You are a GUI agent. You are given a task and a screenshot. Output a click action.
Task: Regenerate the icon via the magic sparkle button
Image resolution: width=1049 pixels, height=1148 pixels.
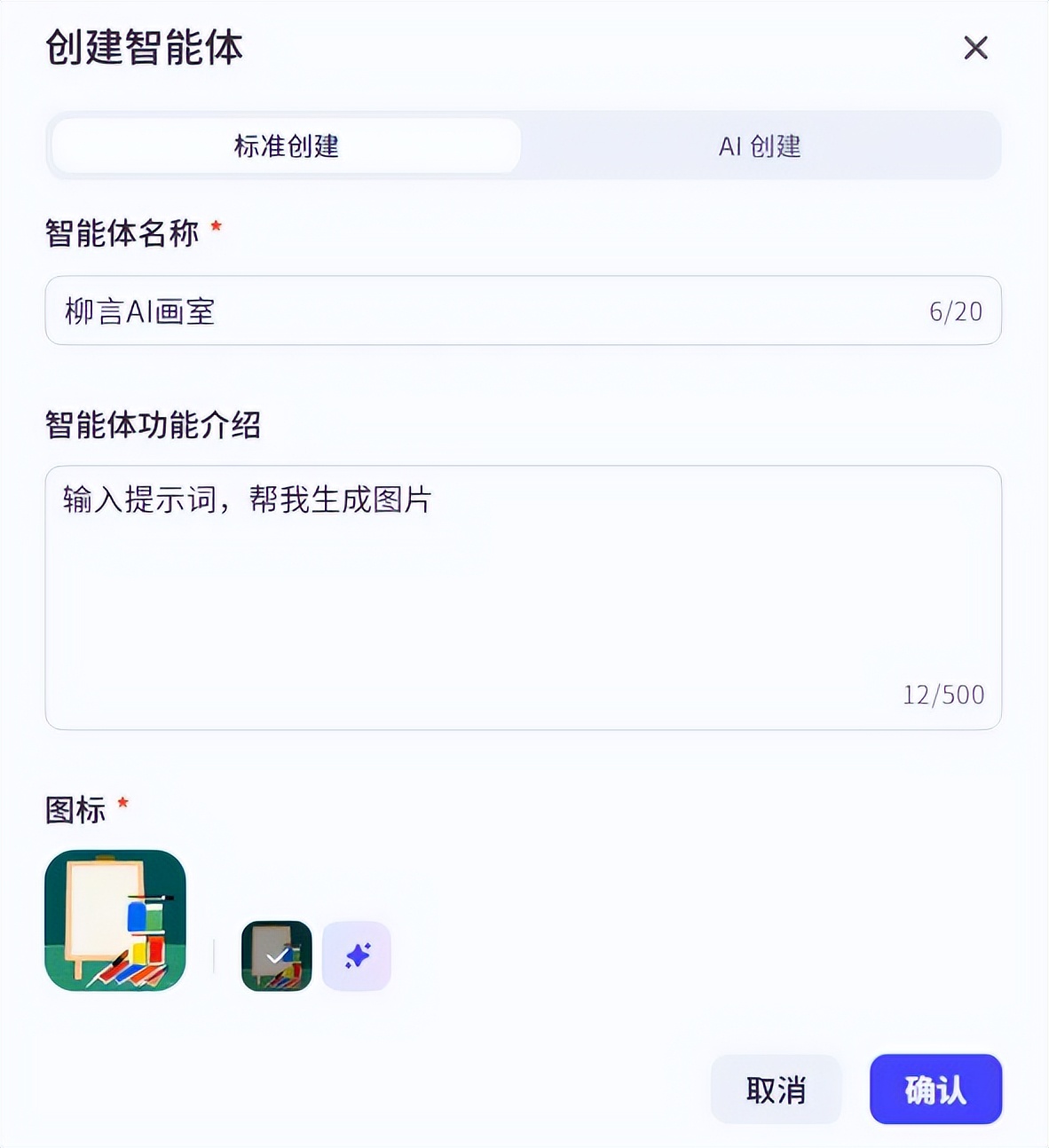[357, 955]
